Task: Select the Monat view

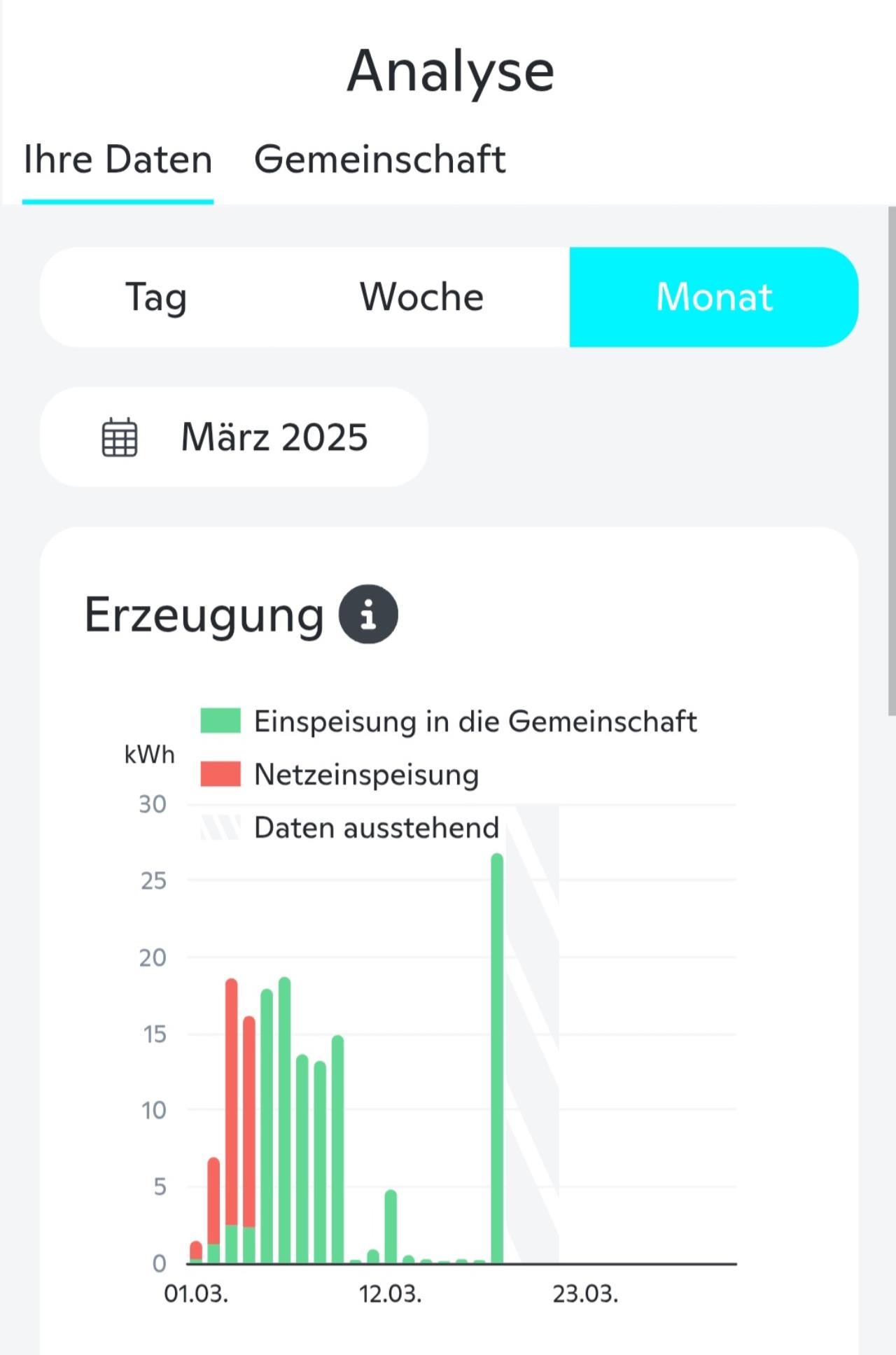Action: pyautogui.click(x=713, y=297)
